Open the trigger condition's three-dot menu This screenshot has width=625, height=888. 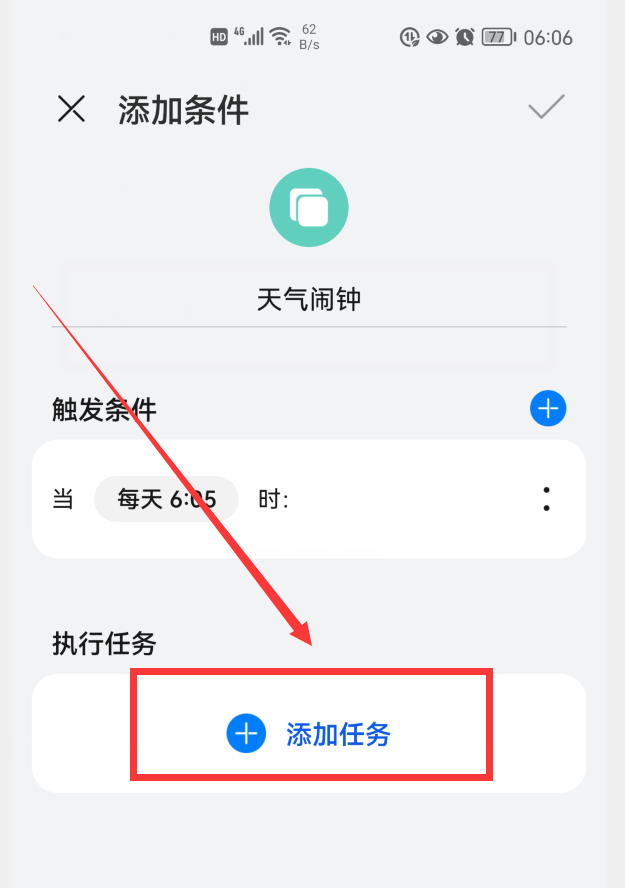(546, 499)
